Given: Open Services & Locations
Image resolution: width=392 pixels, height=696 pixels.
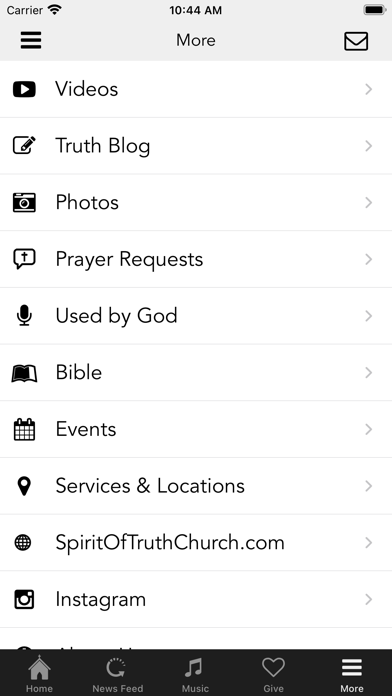Looking at the screenshot, I should coord(196,486).
